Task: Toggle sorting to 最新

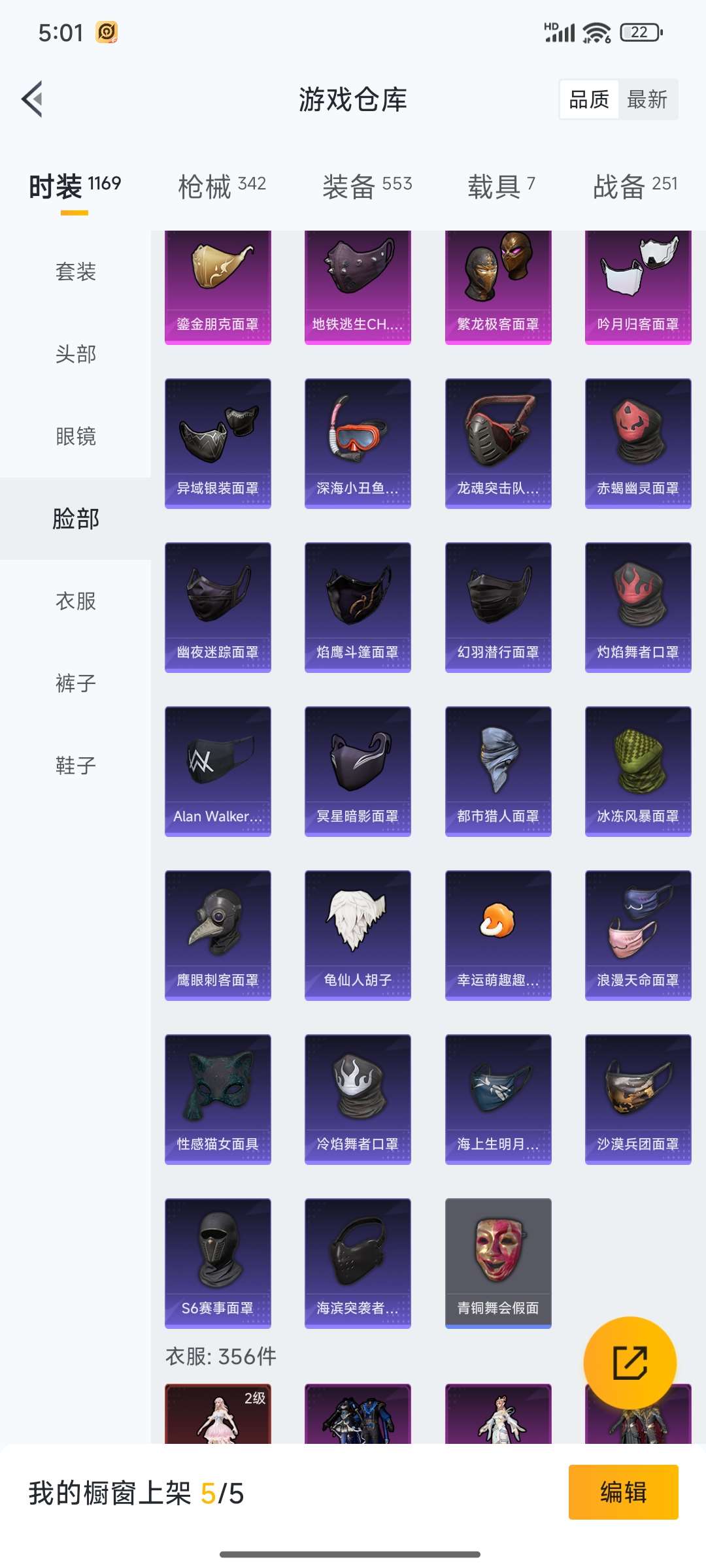Action: (648, 99)
